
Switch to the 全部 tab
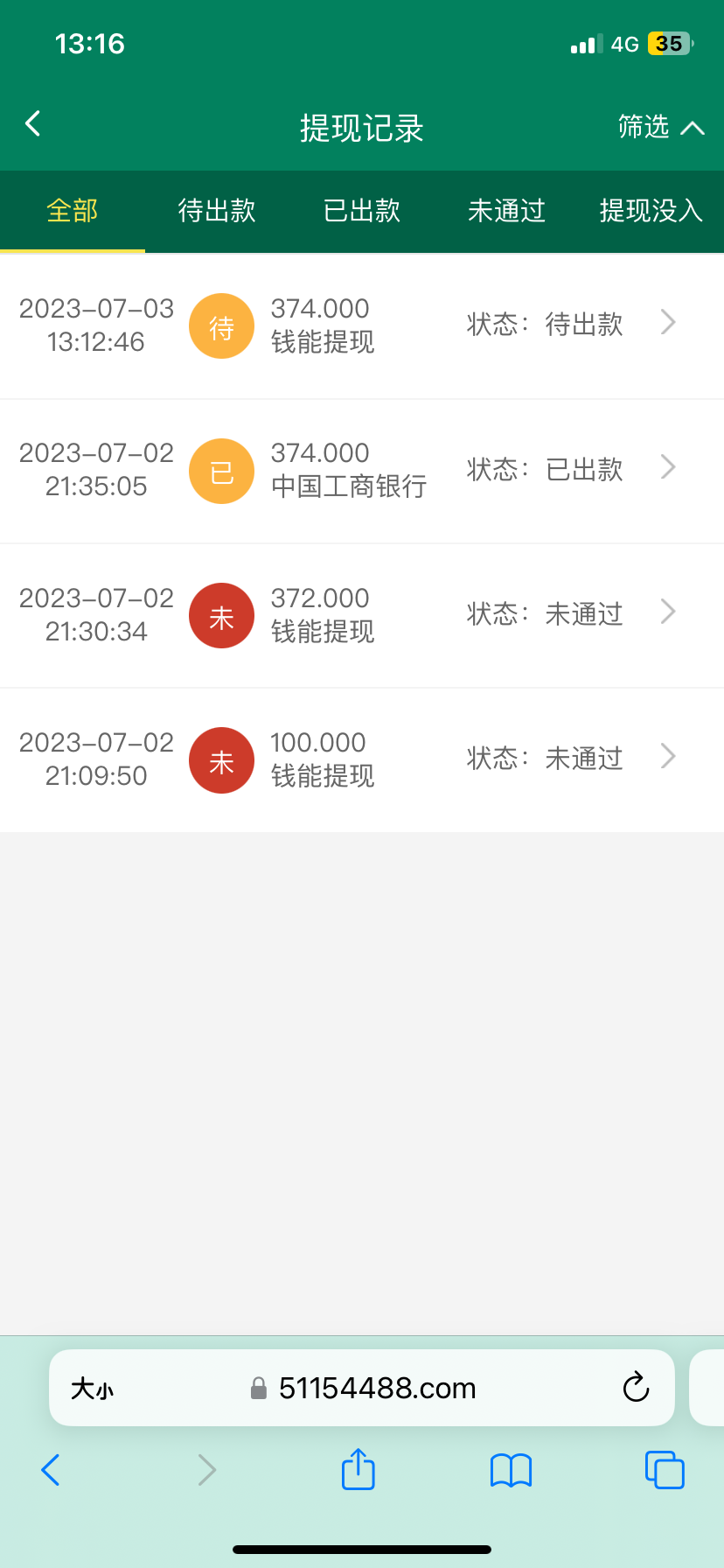(73, 211)
